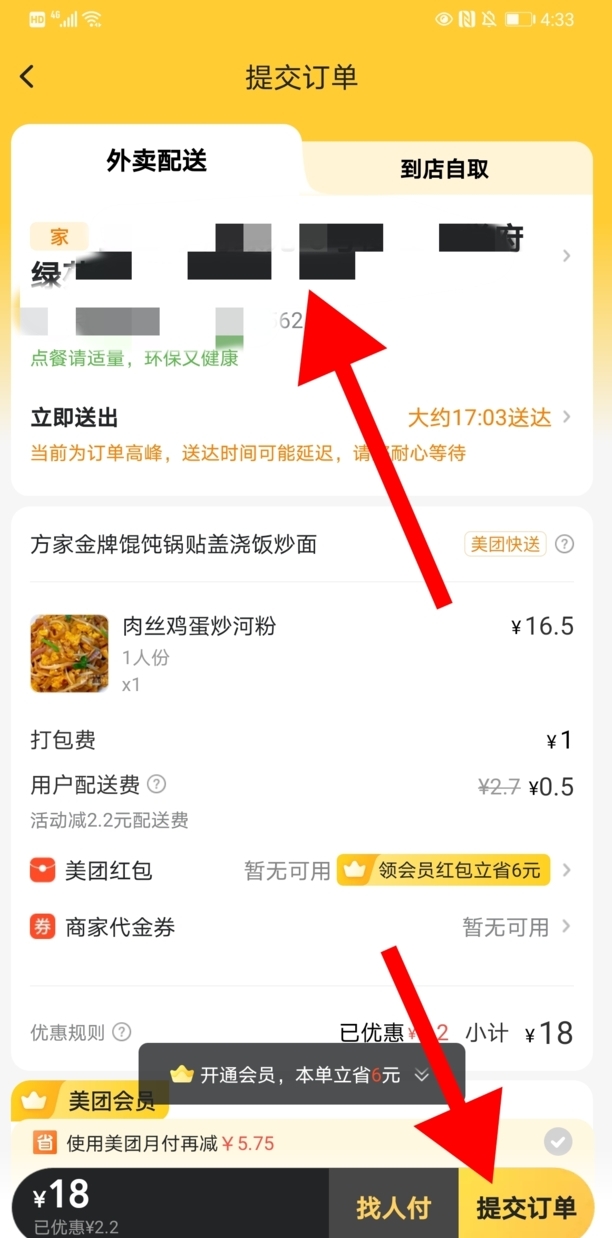The width and height of the screenshot is (612, 1238).
Task: Check the 使用美团月付再减 option
Action: 558,1141
